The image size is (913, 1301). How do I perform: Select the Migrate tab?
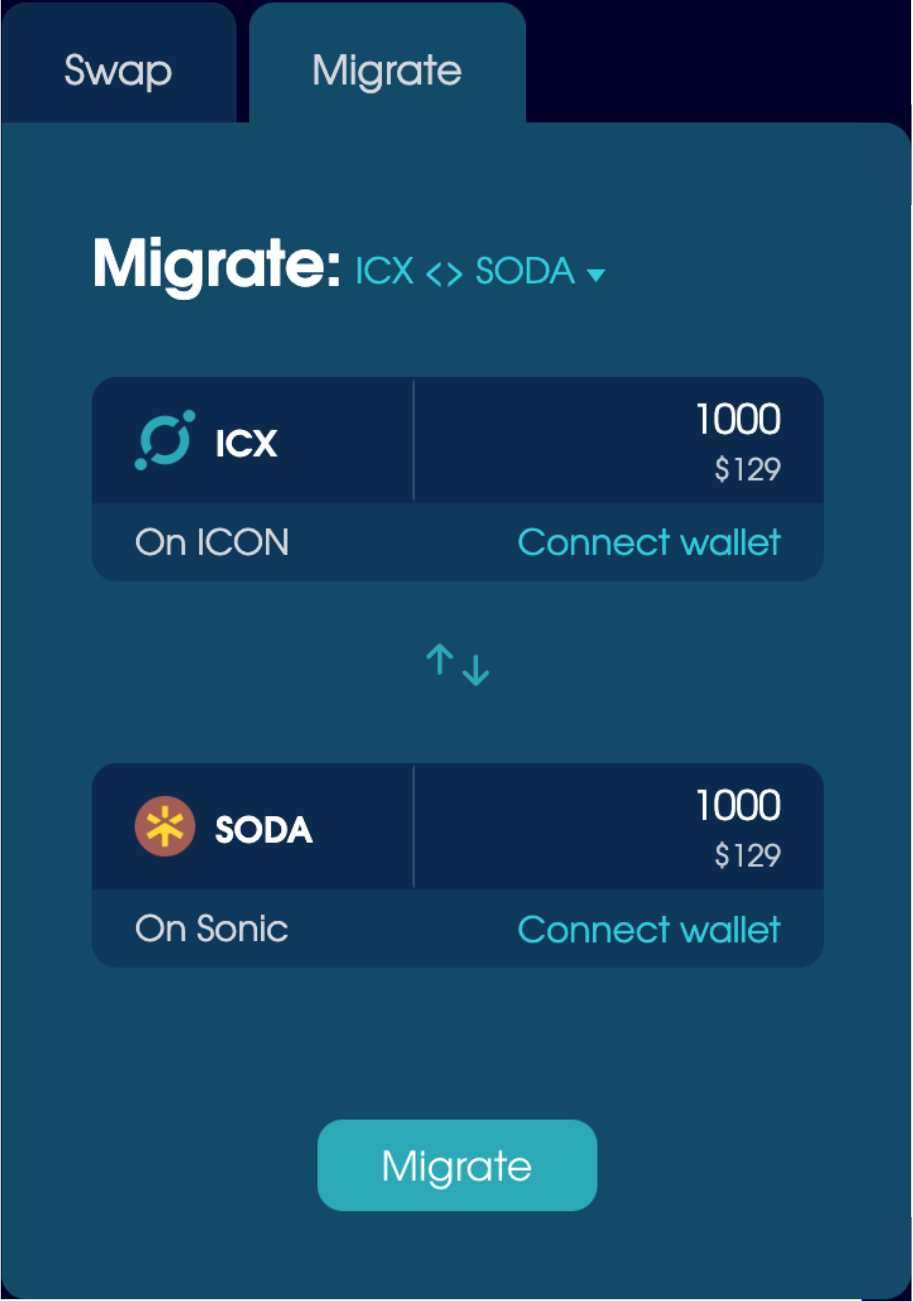pos(387,71)
